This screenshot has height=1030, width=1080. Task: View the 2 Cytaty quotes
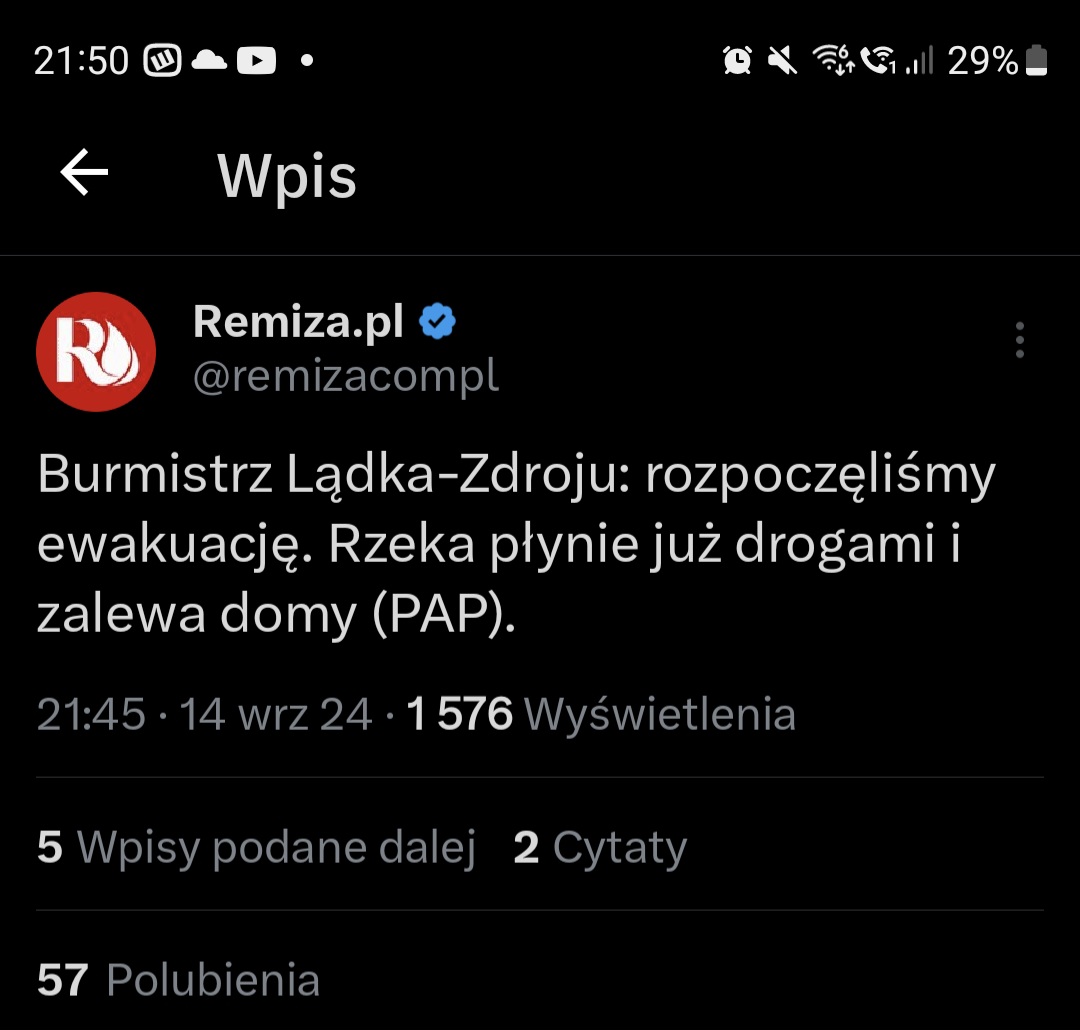[600, 847]
